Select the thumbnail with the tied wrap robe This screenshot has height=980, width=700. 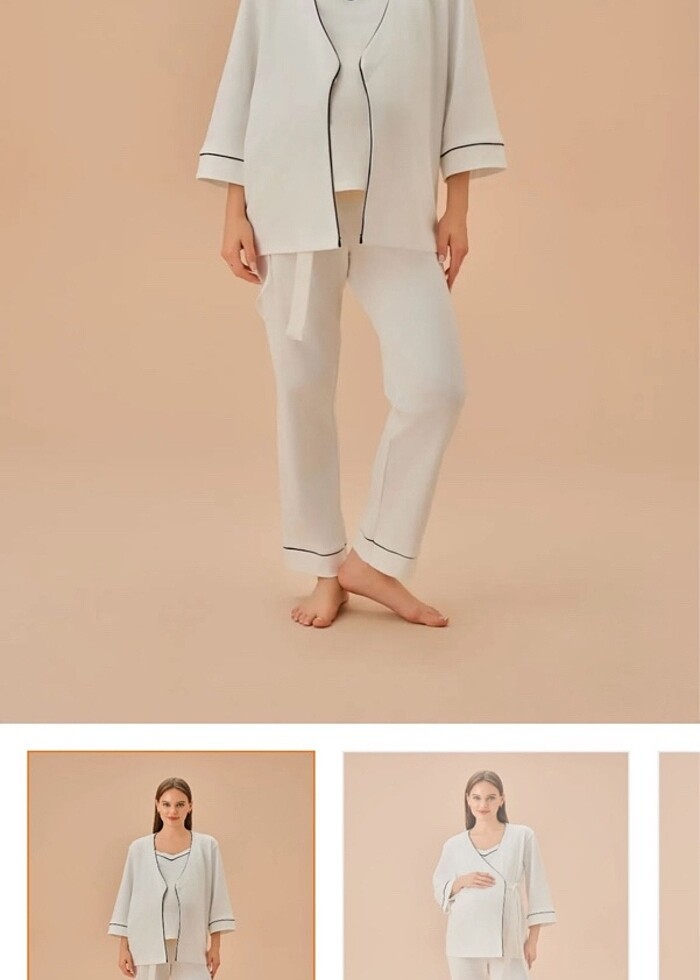486,865
